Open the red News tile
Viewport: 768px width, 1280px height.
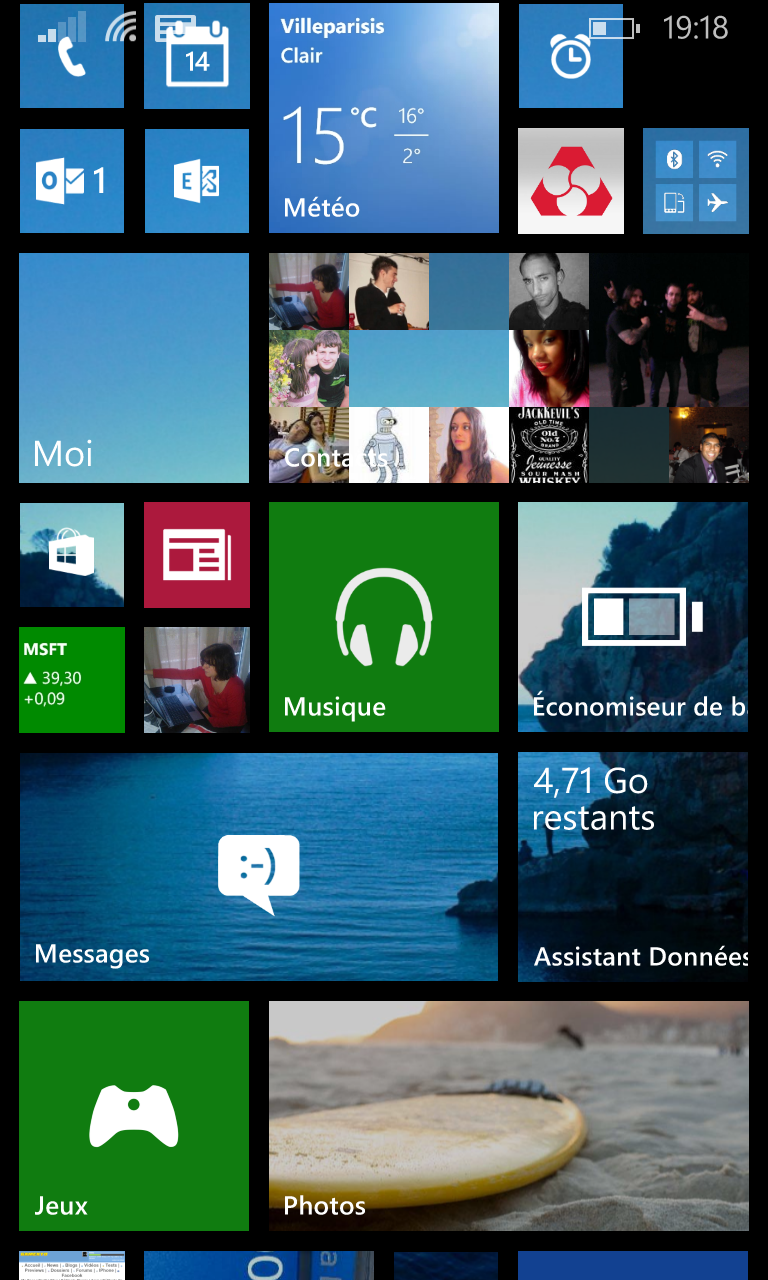(197, 555)
